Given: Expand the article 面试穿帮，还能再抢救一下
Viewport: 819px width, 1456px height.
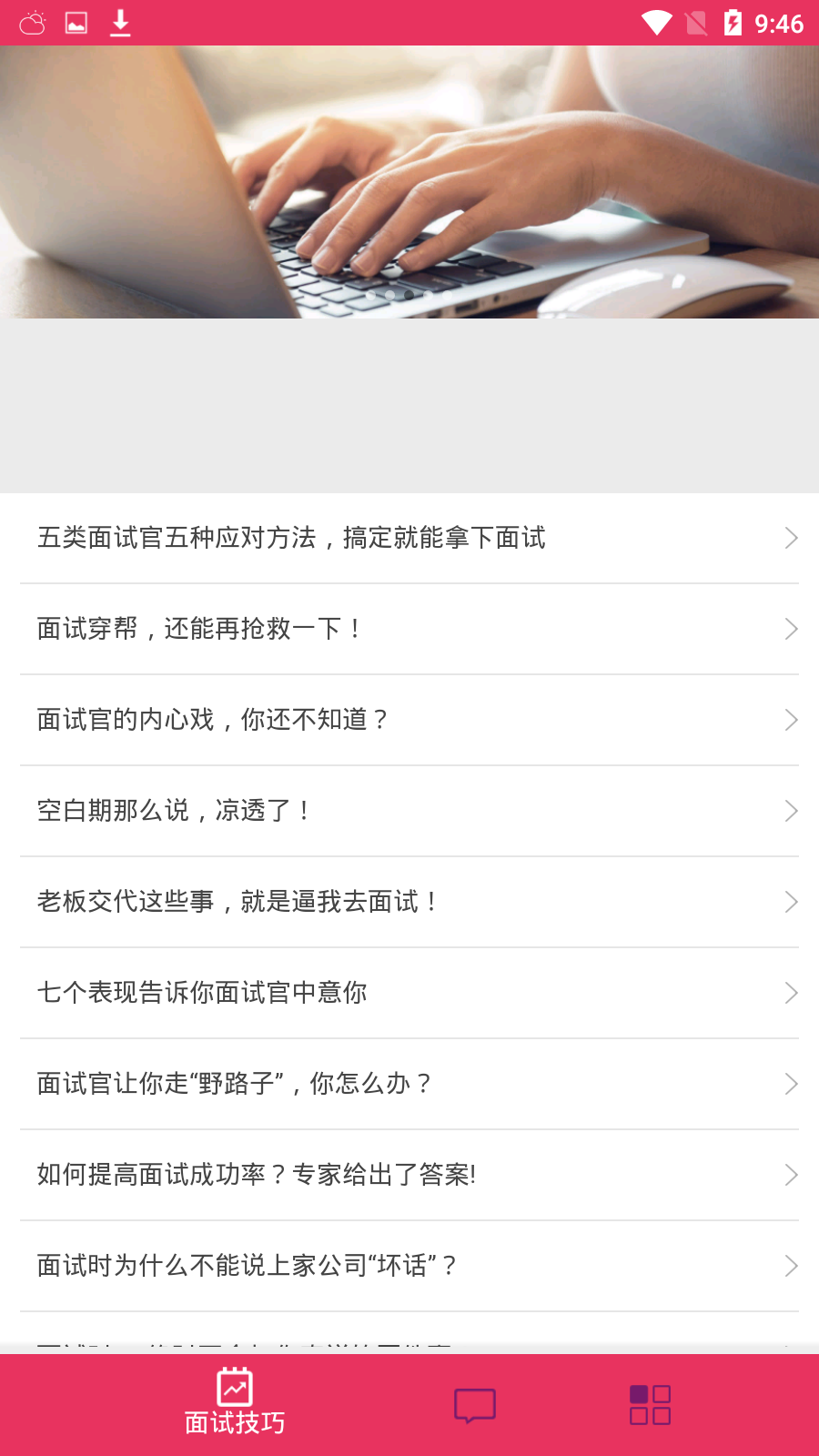Looking at the screenshot, I should tap(409, 629).
